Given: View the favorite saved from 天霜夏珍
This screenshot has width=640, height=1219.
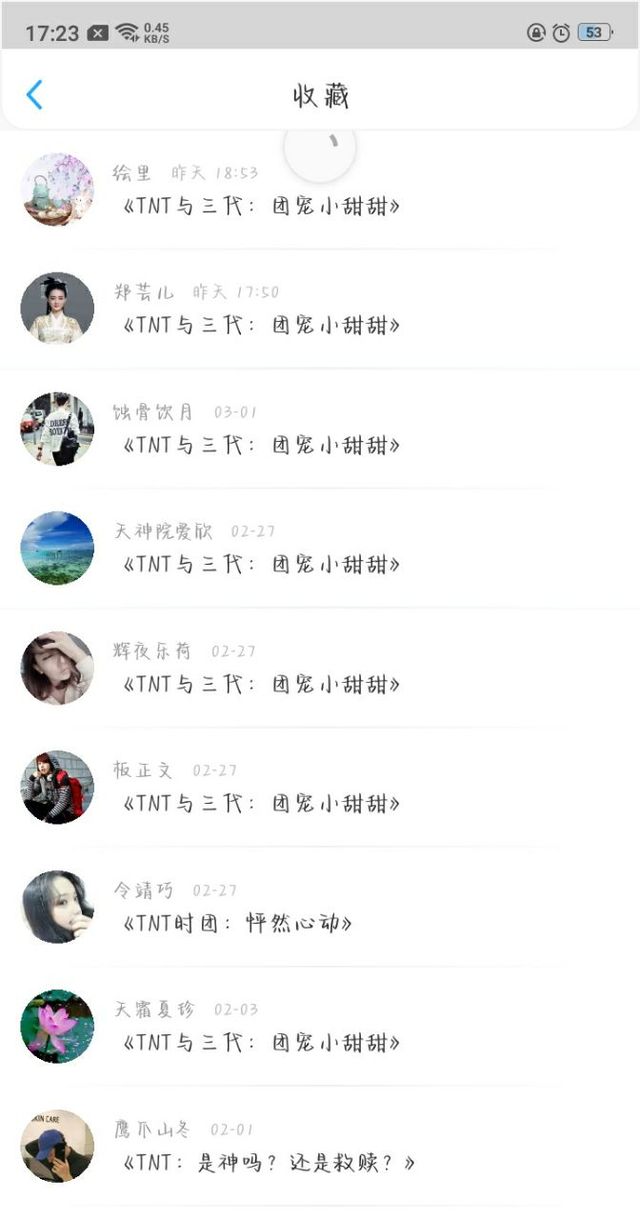Looking at the screenshot, I should [x=262, y=1043].
